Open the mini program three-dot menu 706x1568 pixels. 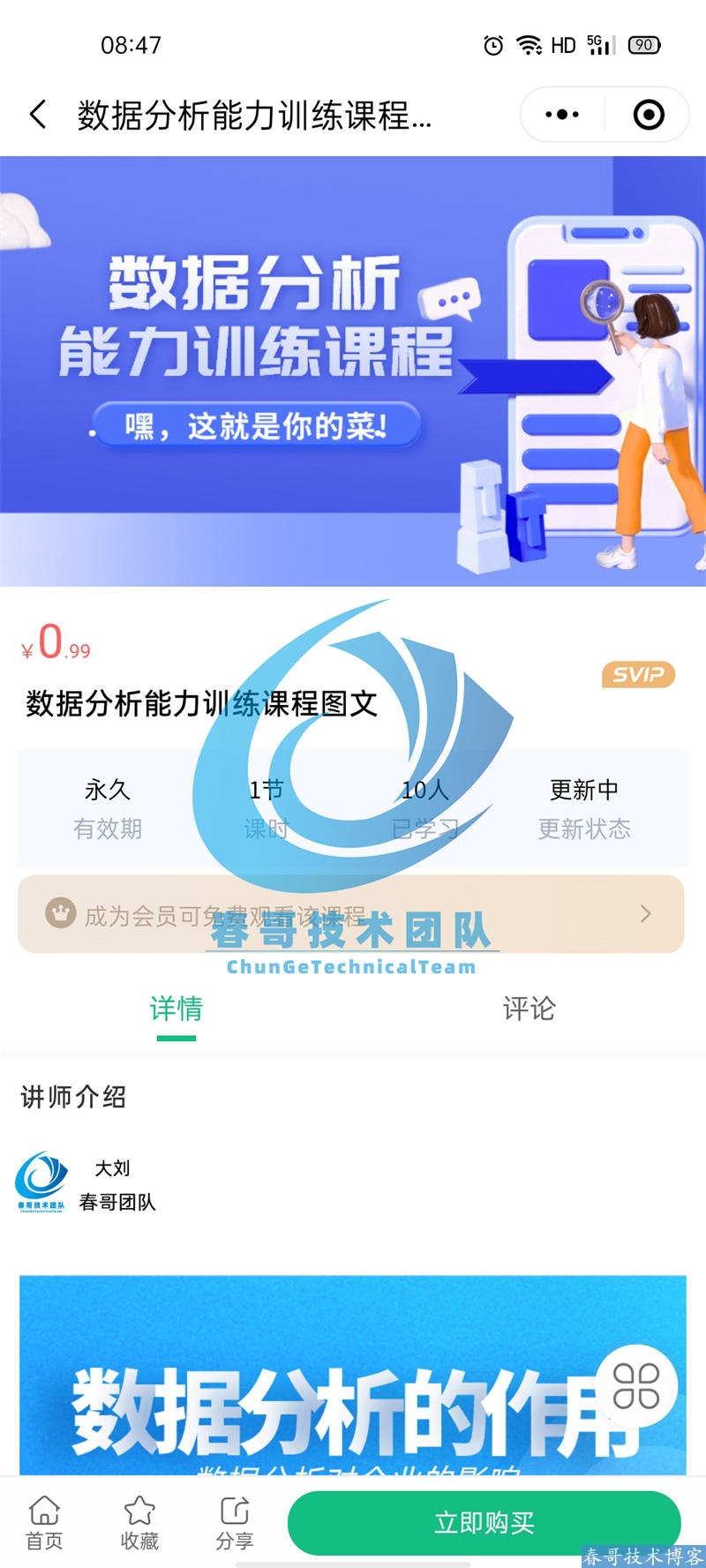click(562, 115)
